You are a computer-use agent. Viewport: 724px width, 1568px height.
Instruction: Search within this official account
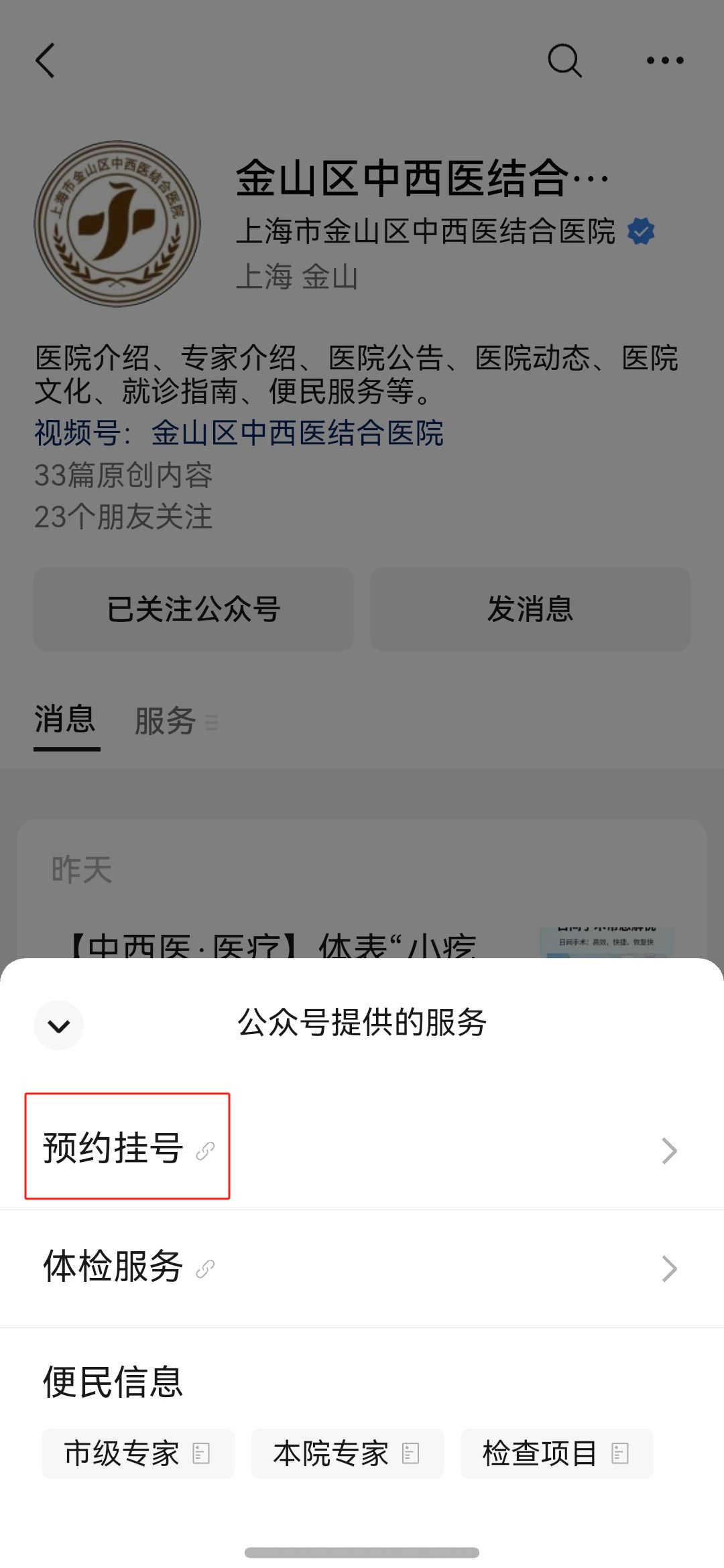564,61
